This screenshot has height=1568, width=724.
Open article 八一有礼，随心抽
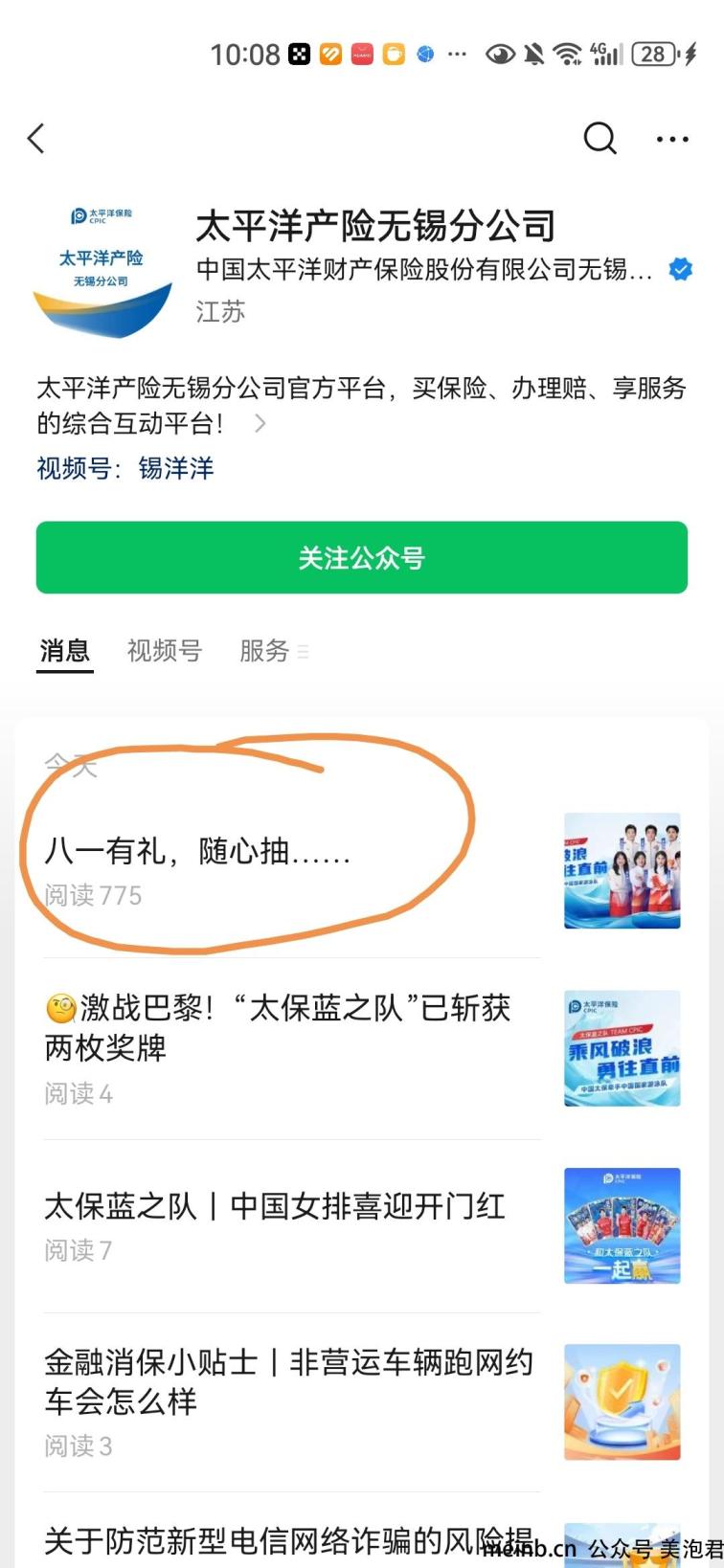pos(197,850)
